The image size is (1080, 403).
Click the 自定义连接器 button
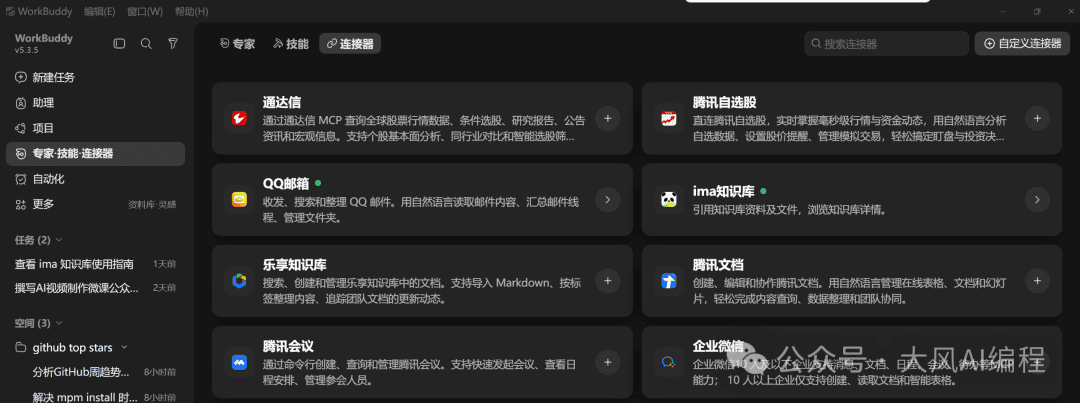point(1022,43)
